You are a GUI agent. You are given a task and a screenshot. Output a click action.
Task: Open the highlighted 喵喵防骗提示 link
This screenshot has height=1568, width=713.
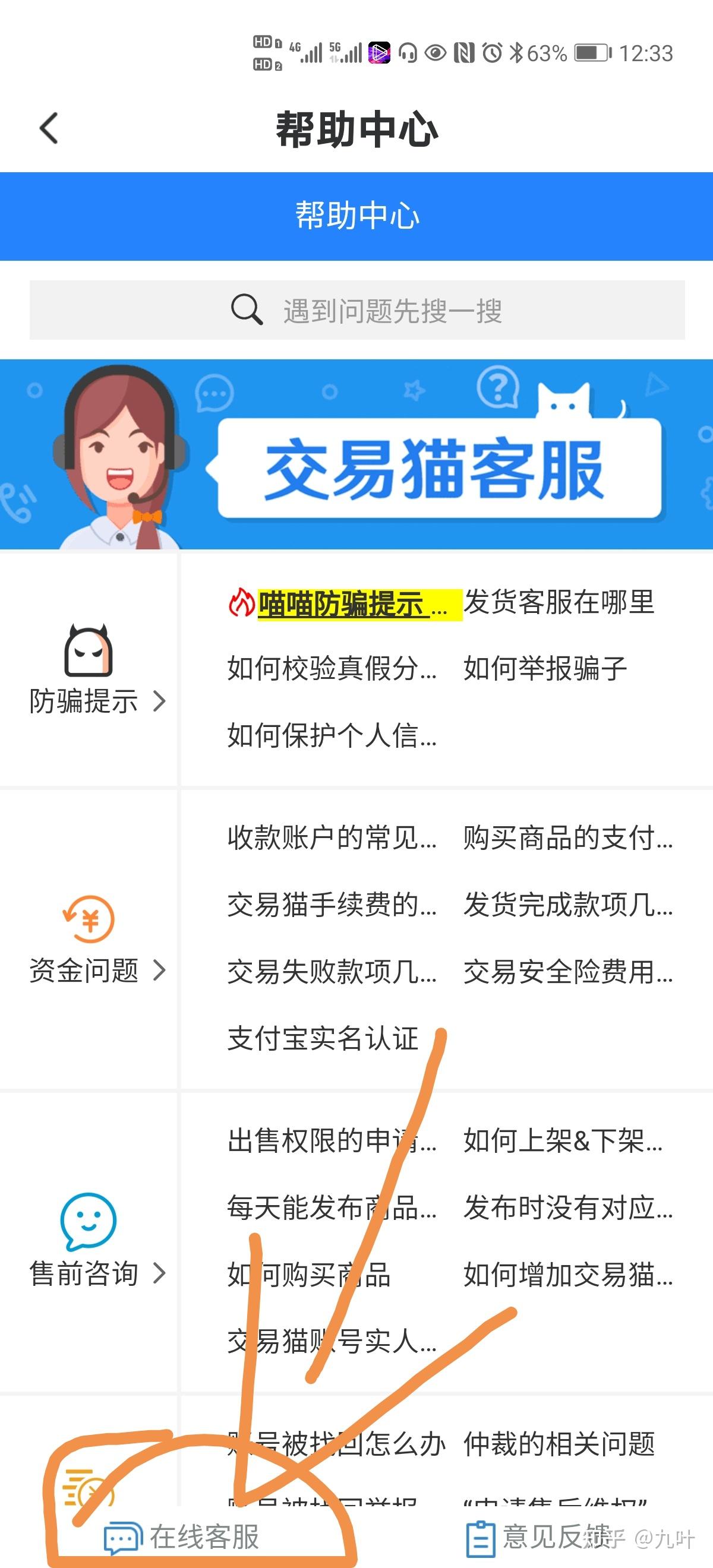pos(345,604)
